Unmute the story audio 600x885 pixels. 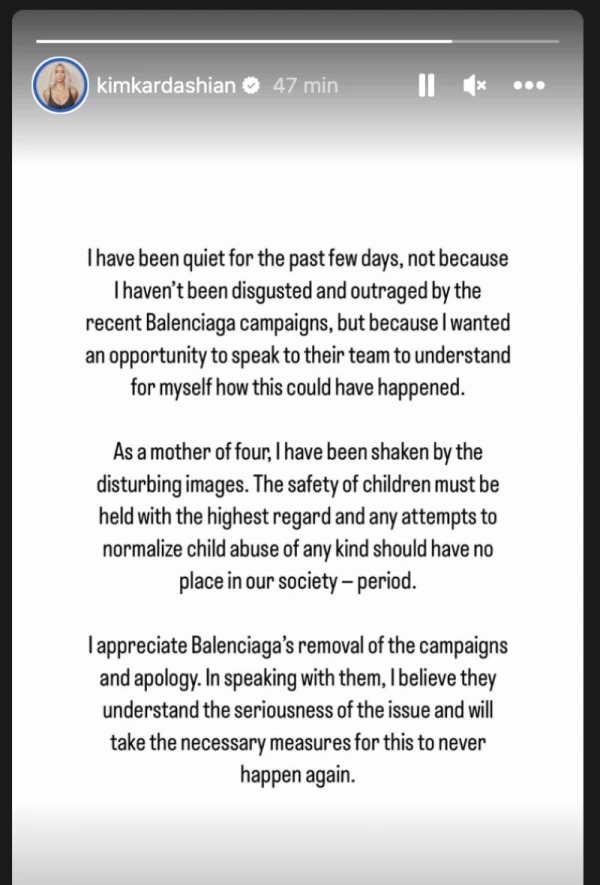tap(475, 86)
